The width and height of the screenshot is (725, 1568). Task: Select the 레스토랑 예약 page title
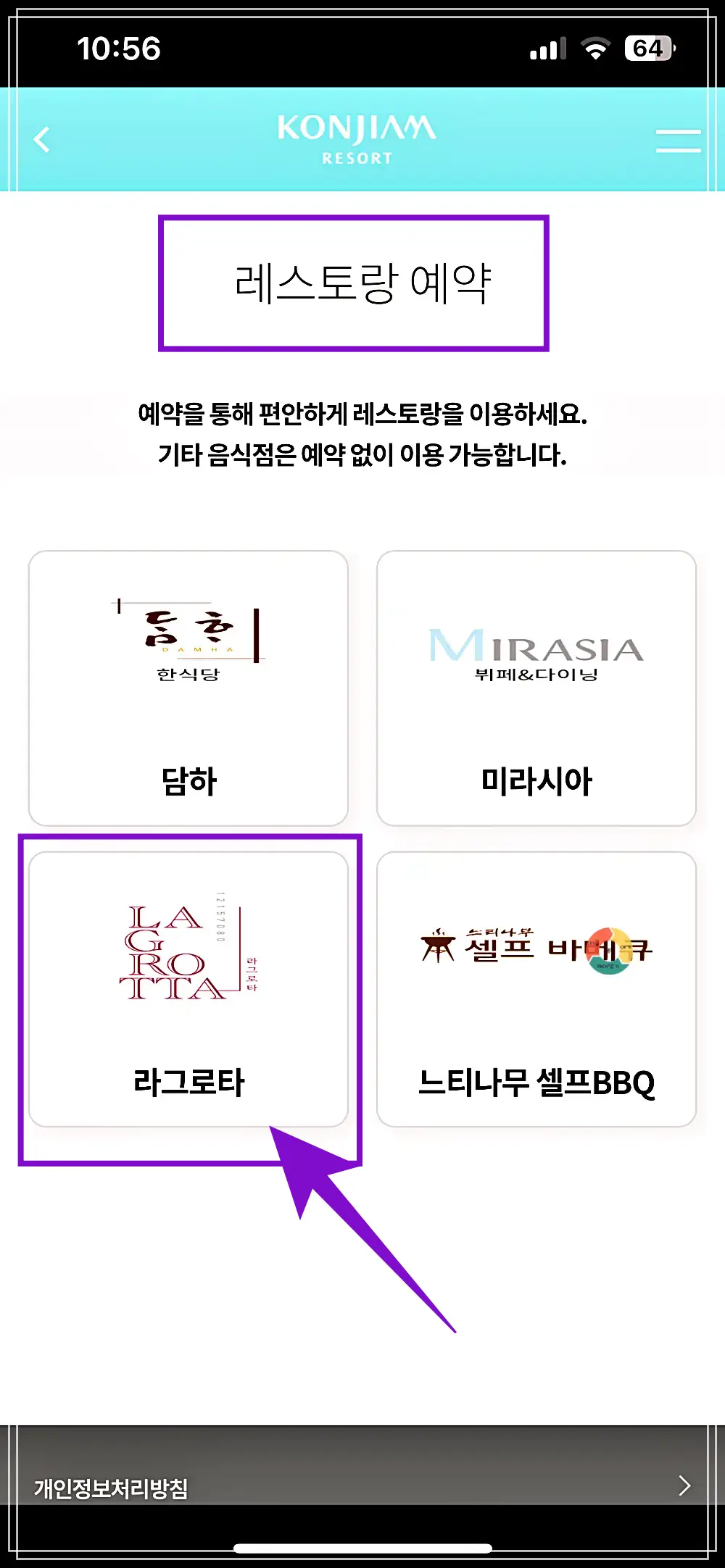355,283
